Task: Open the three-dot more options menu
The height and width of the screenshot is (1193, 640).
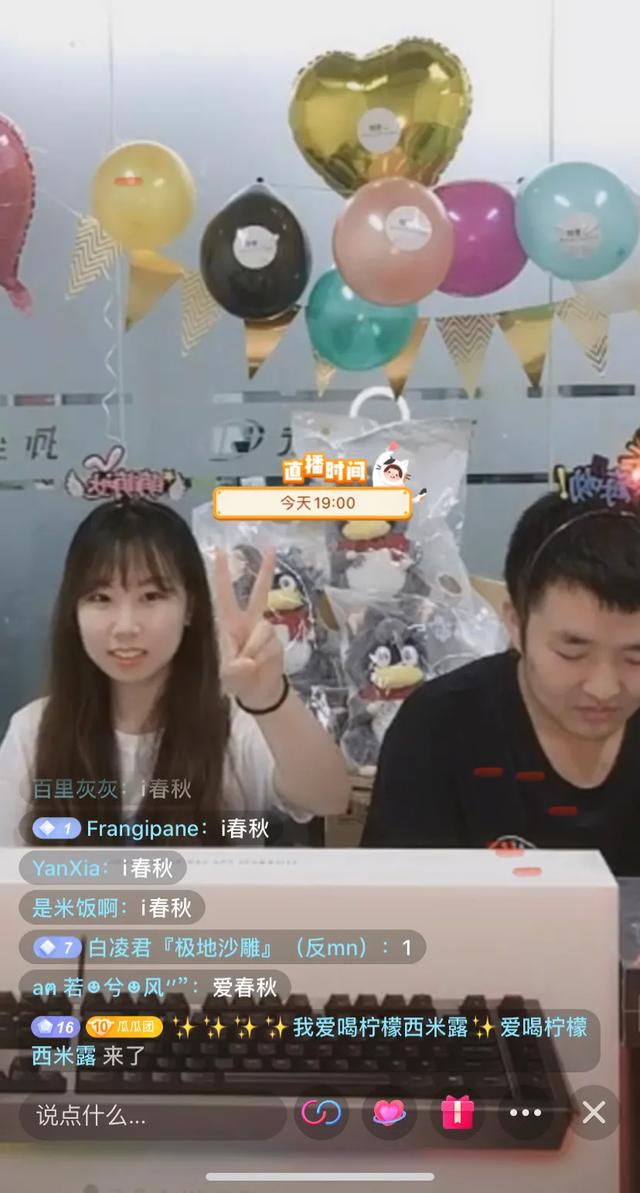Action: pyautogui.click(x=525, y=1112)
